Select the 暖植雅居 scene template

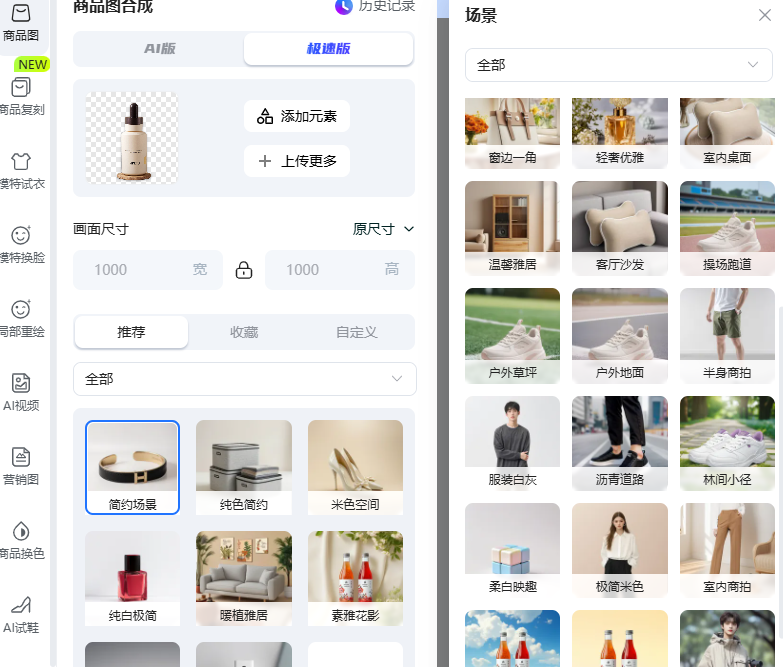click(244, 577)
